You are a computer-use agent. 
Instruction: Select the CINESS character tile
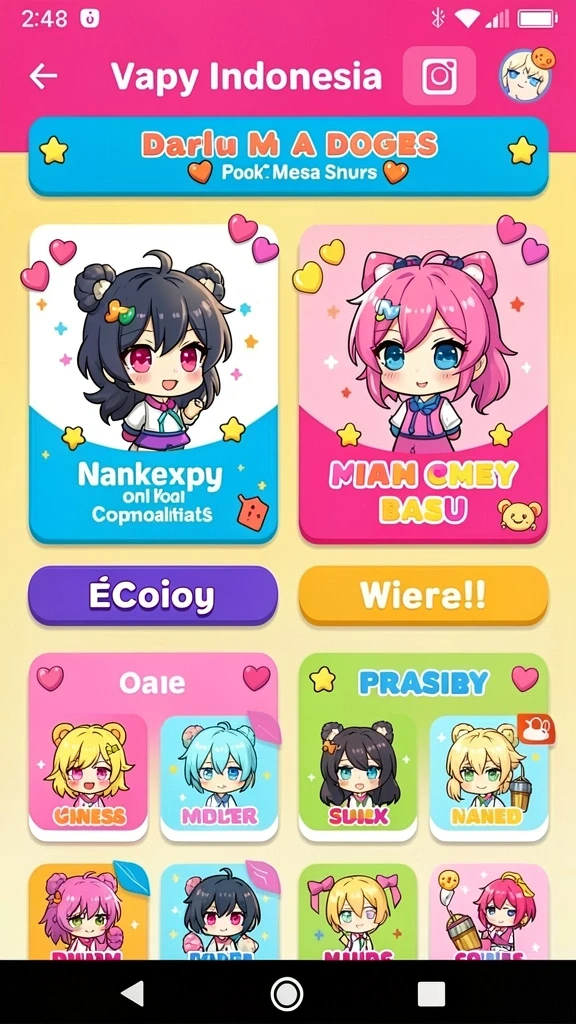(x=88, y=777)
